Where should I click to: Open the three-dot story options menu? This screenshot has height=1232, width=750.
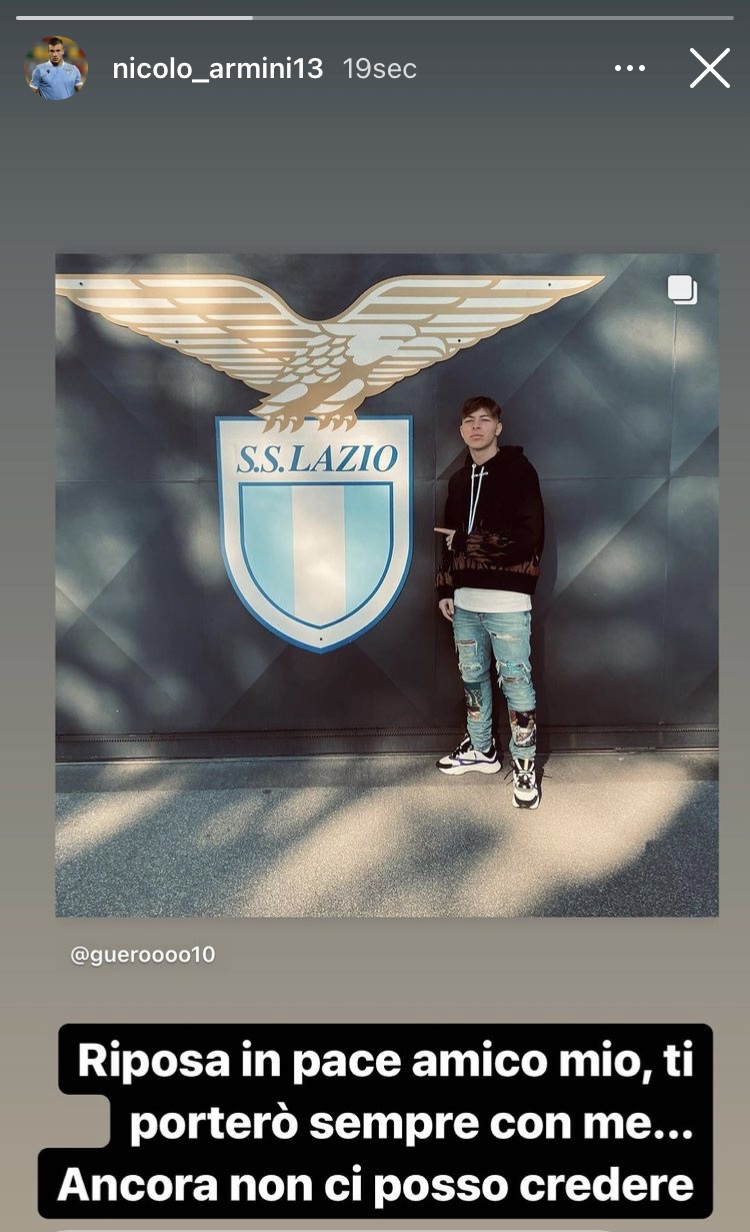click(x=629, y=68)
